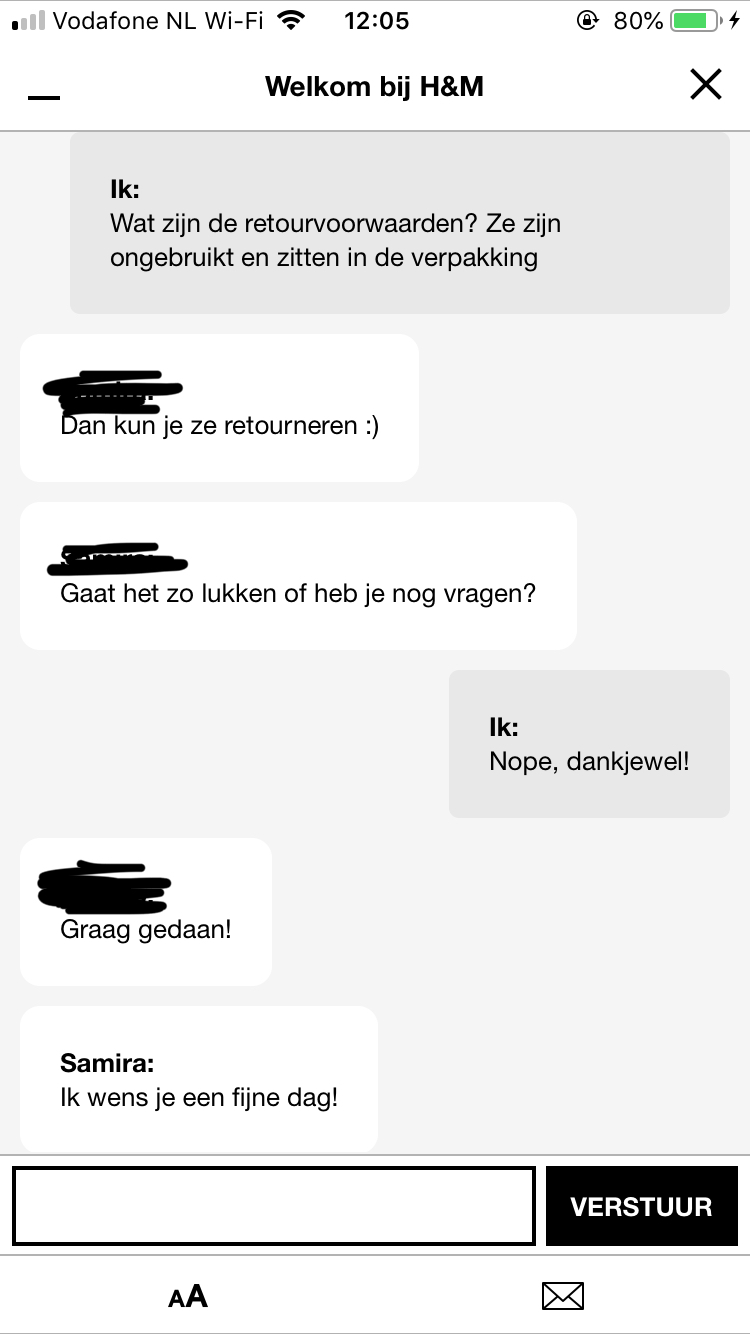The height and width of the screenshot is (1334, 750).
Task: Send the message with VERSTUUR
Action: (642, 1206)
